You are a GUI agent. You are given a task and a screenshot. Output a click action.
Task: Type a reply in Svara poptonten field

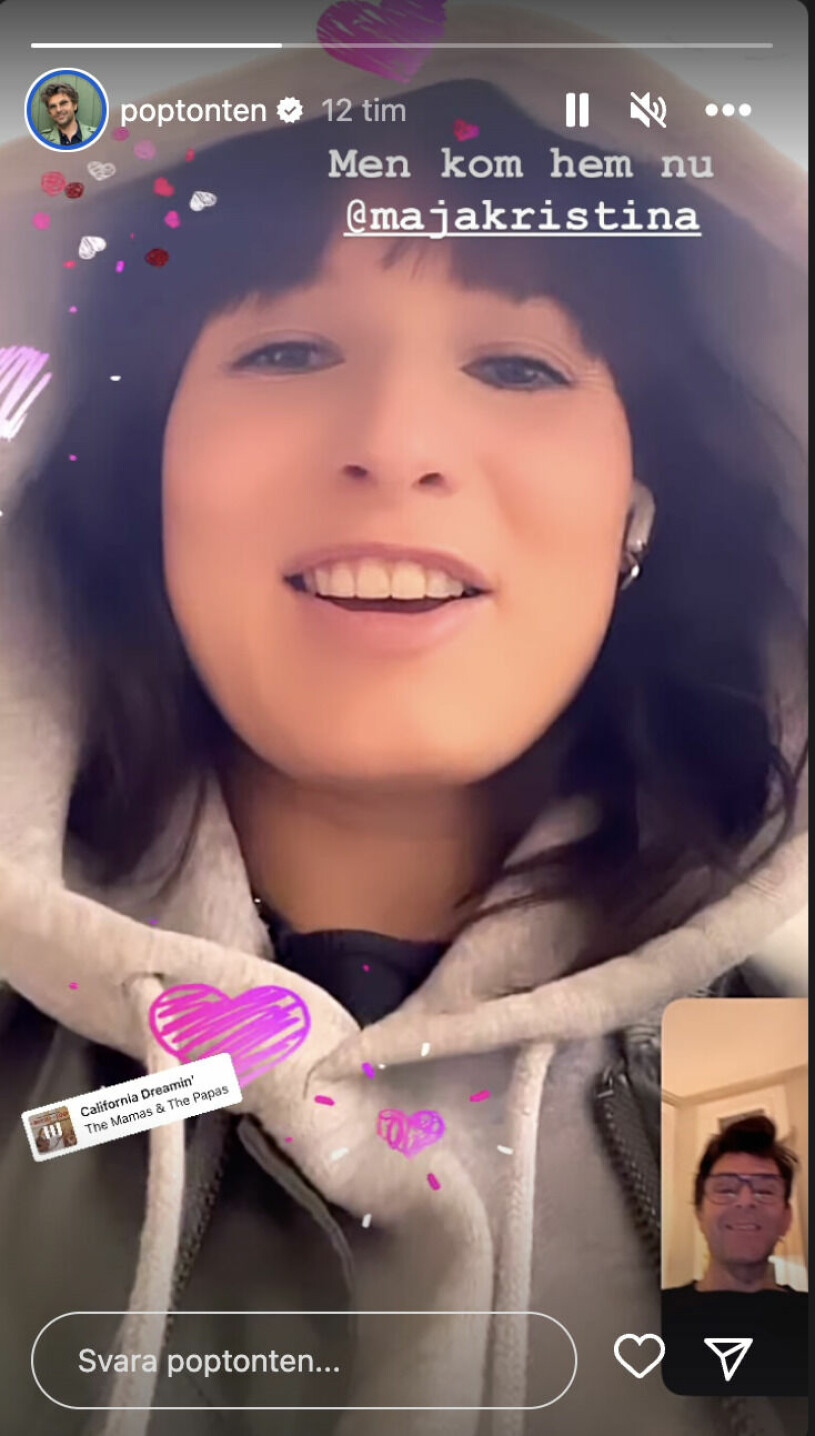click(303, 1360)
